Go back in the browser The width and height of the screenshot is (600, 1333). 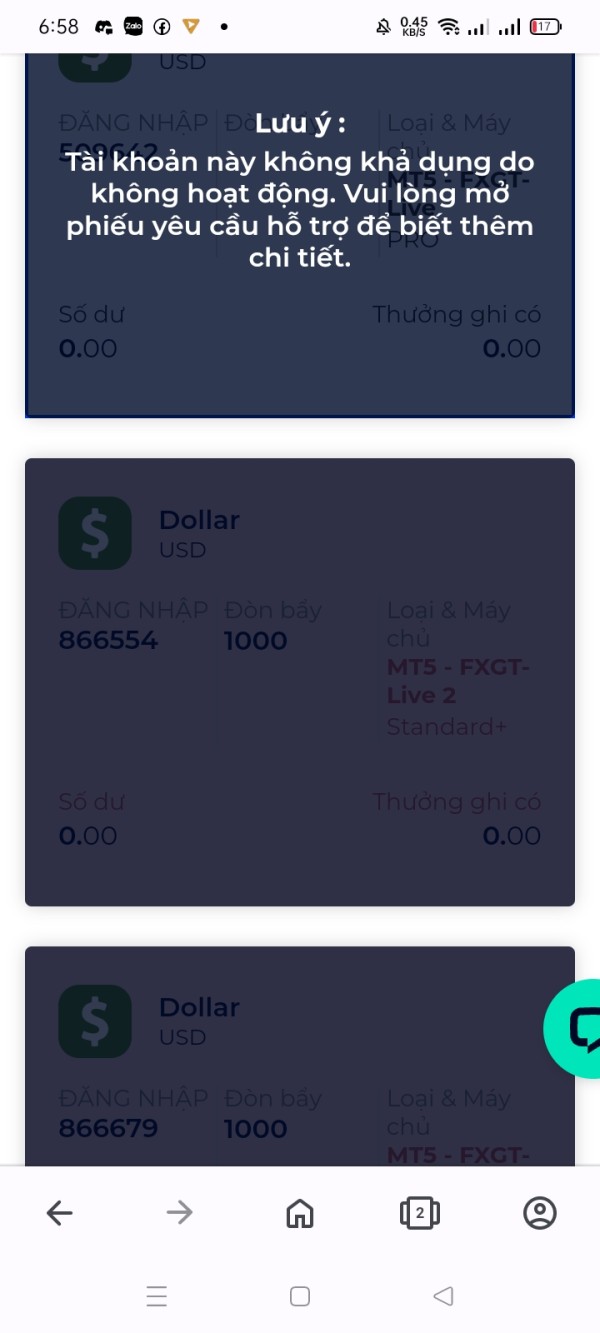[x=60, y=1213]
